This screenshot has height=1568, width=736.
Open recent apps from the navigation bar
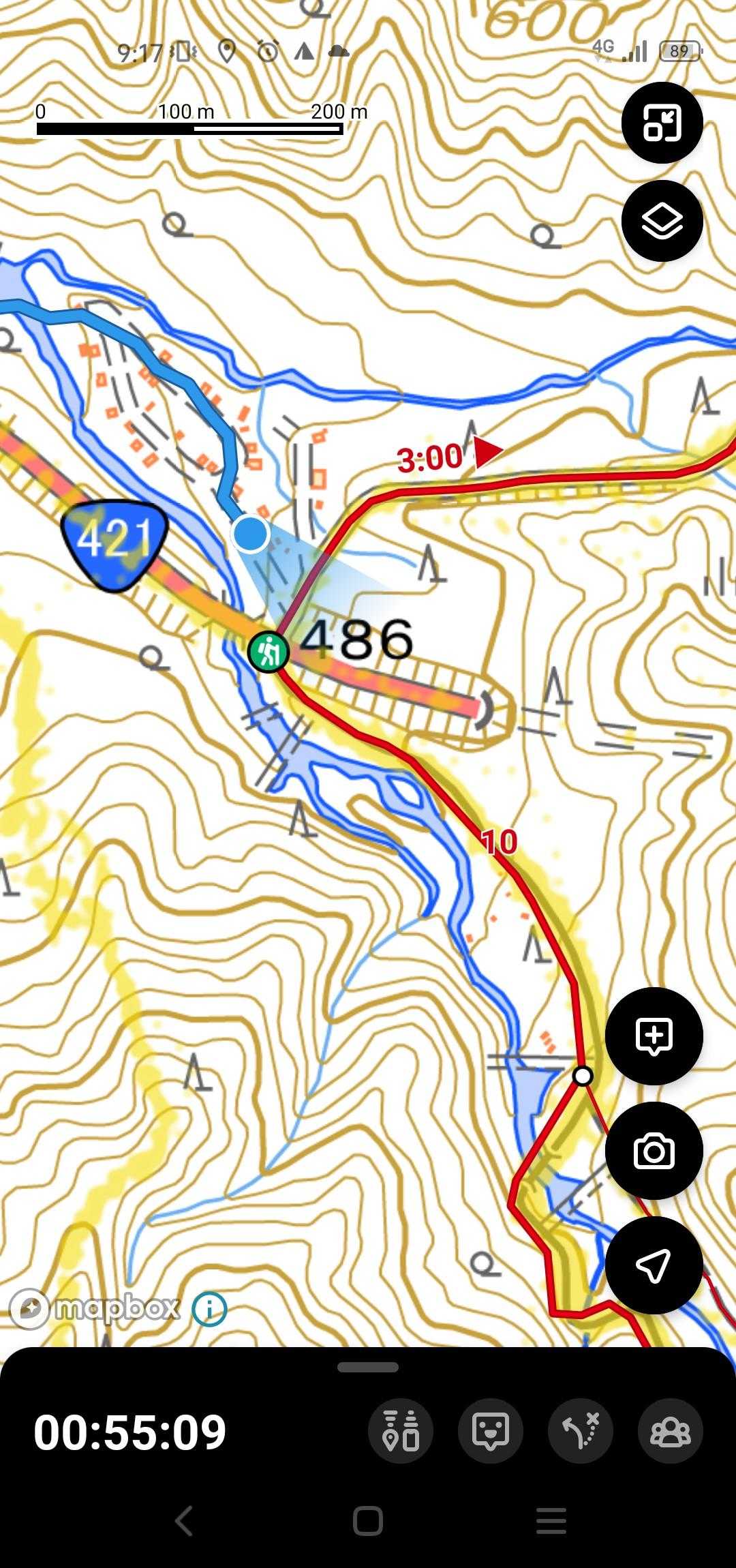pos(551,1520)
